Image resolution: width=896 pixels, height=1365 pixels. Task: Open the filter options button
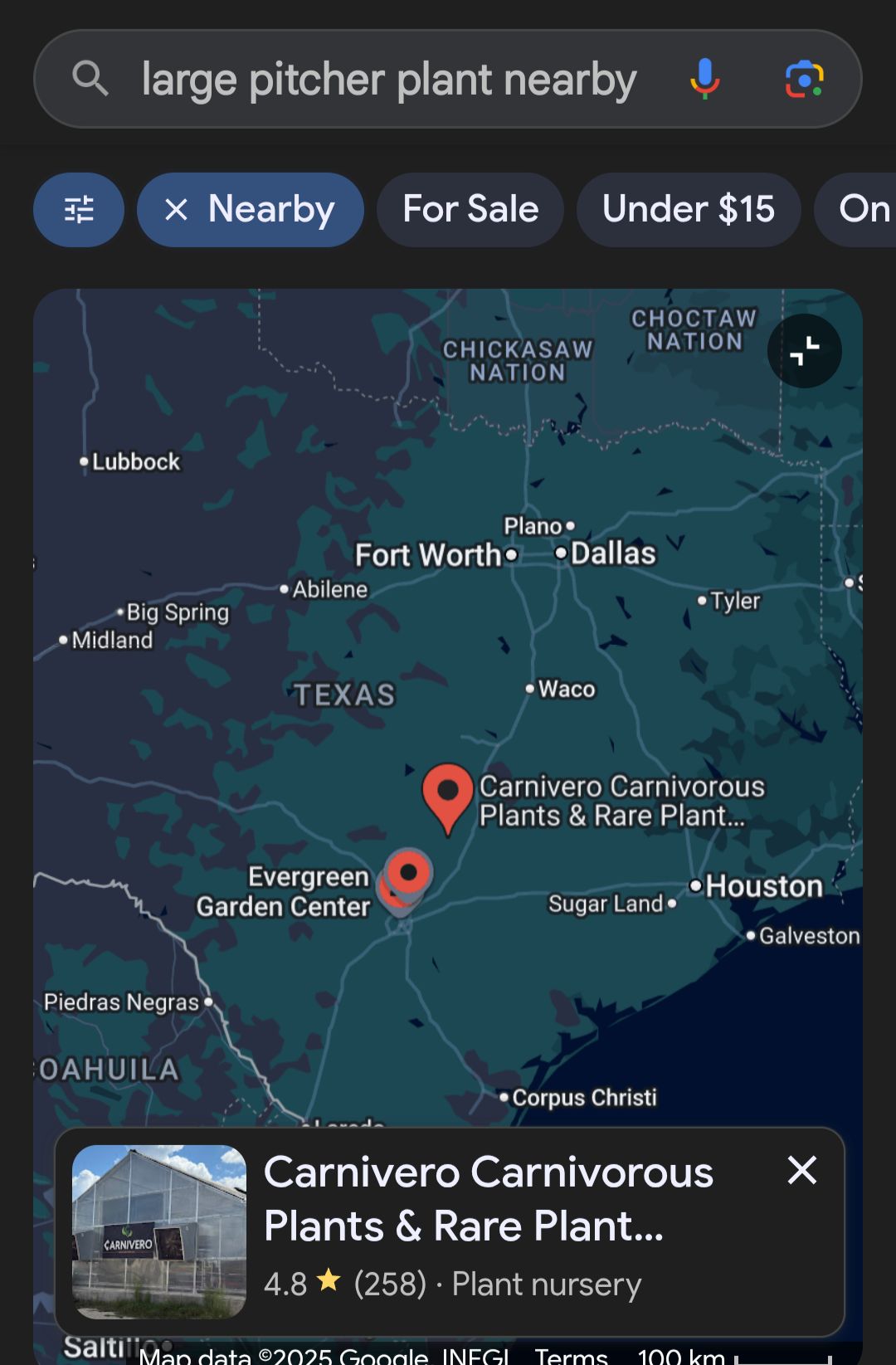point(79,209)
